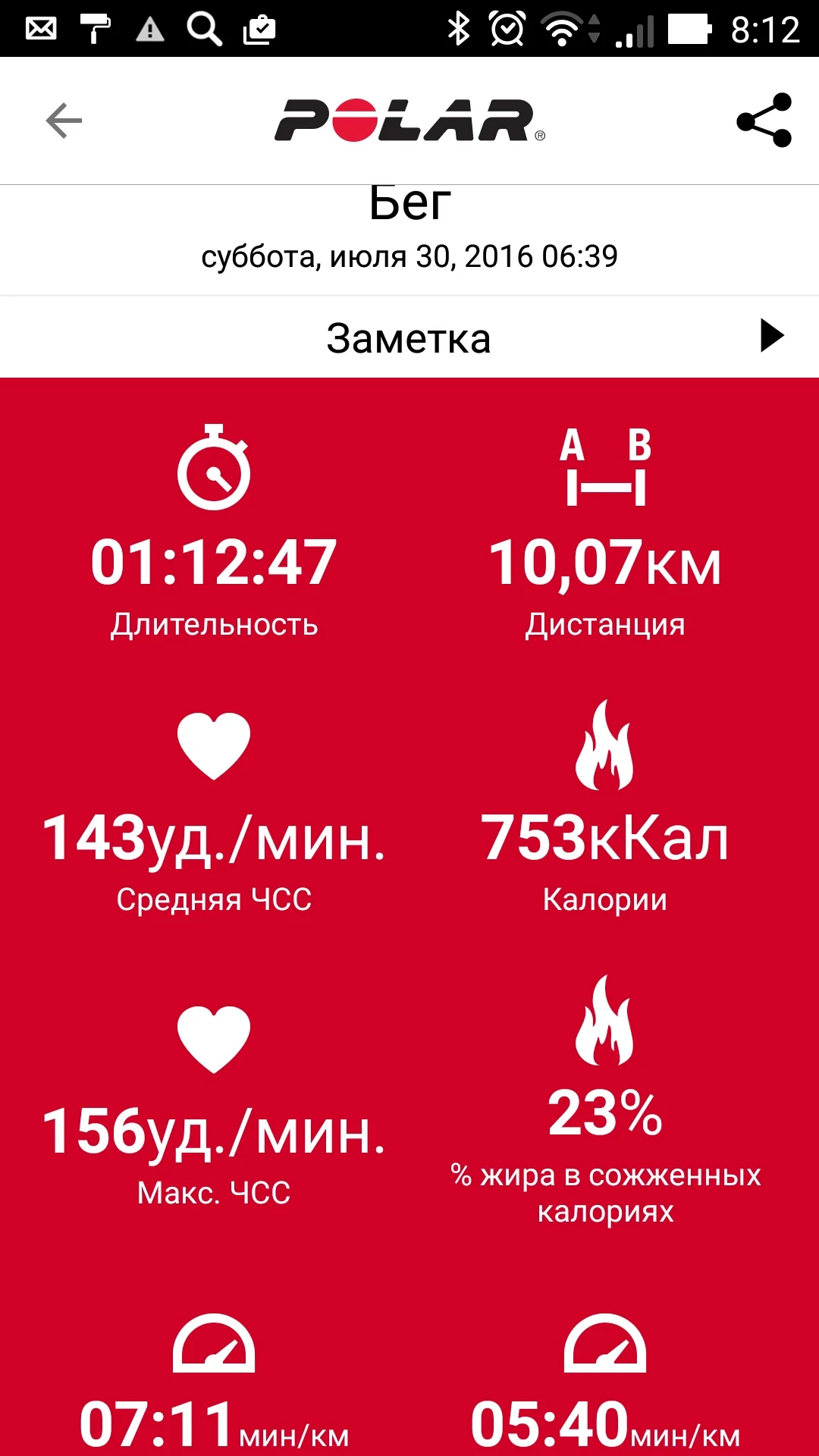Share this running session
This screenshot has width=819, height=1456.
click(x=764, y=121)
